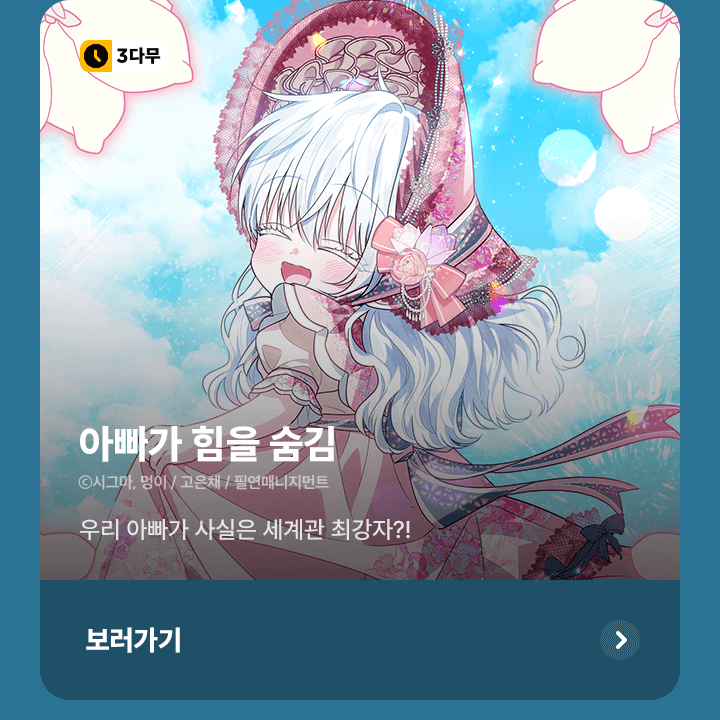
Task: Open the 아빠가 힘을 숨김 webtoon card
Action: click(x=360, y=300)
